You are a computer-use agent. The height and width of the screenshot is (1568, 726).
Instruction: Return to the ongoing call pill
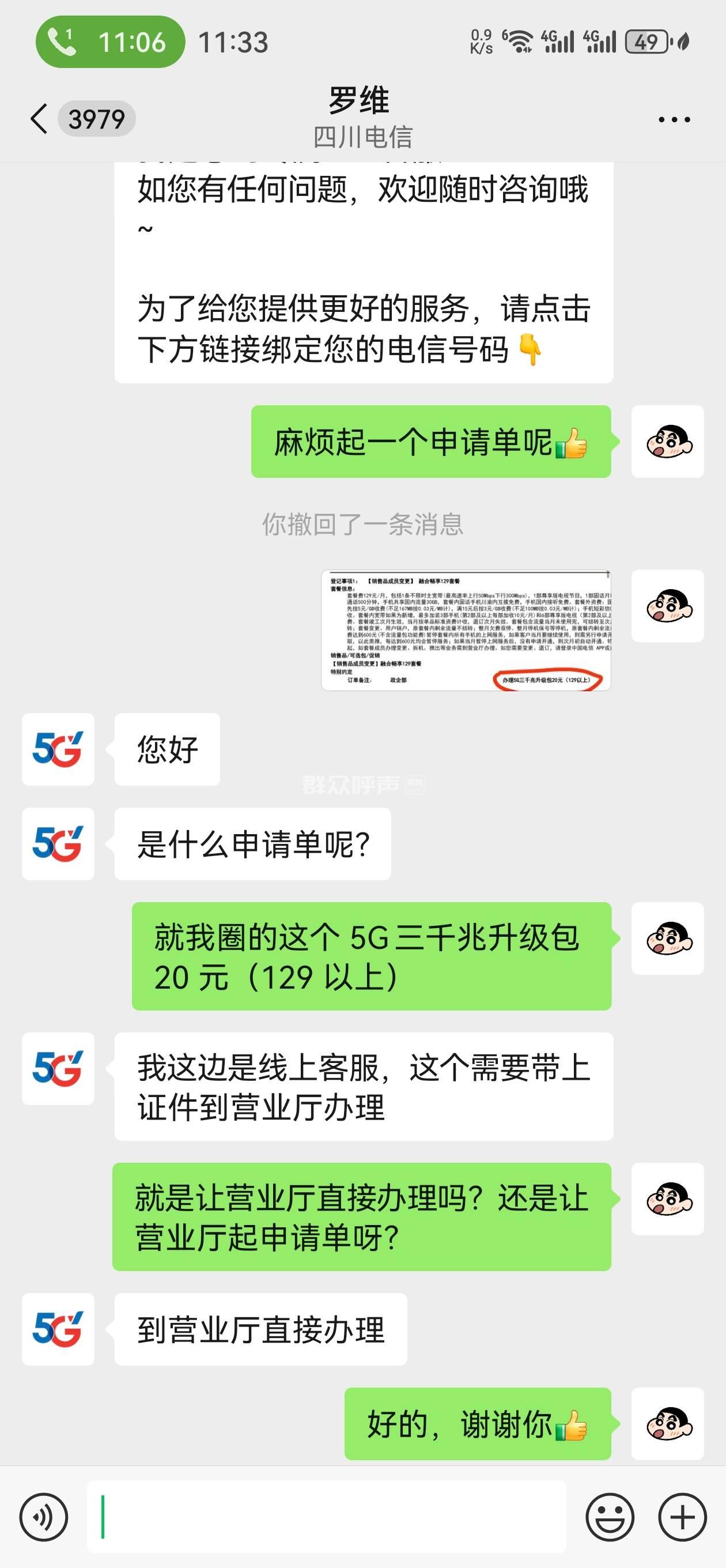point(110,42)
